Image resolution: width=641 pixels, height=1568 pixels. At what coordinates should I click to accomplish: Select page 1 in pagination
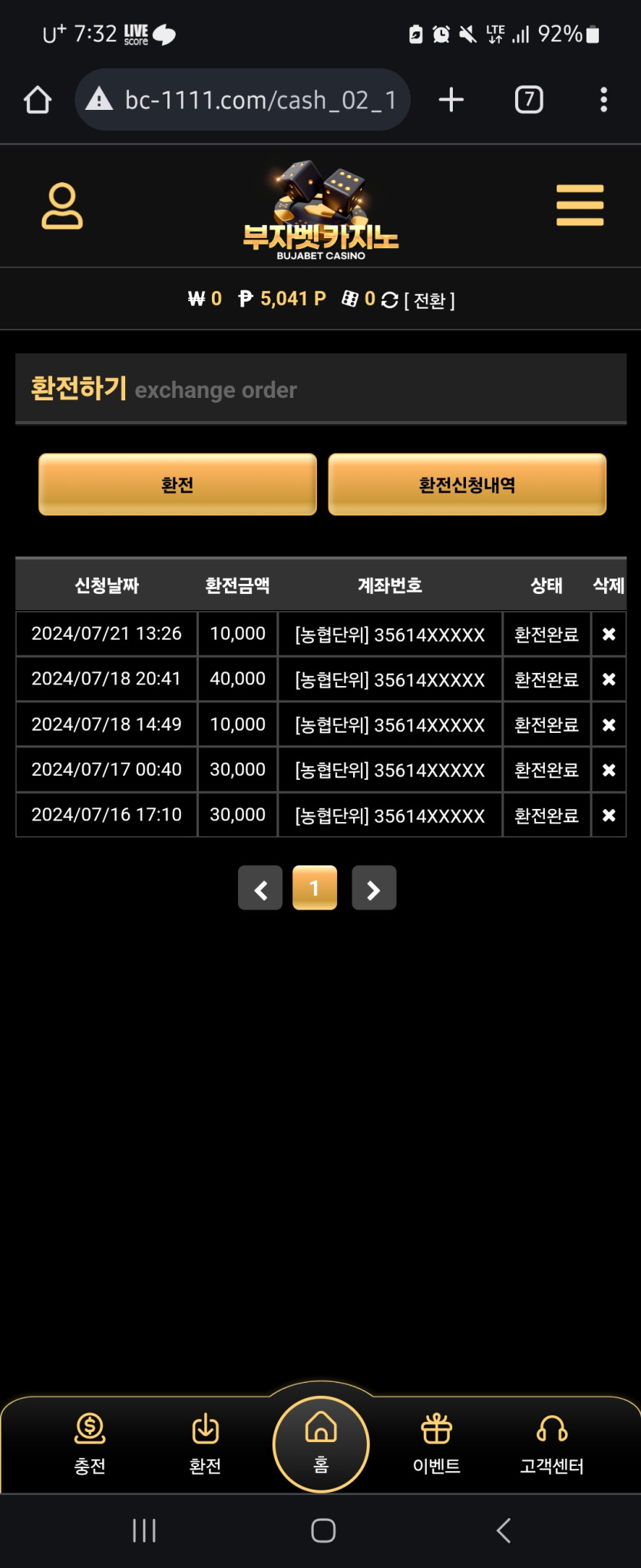click(315, 888)
